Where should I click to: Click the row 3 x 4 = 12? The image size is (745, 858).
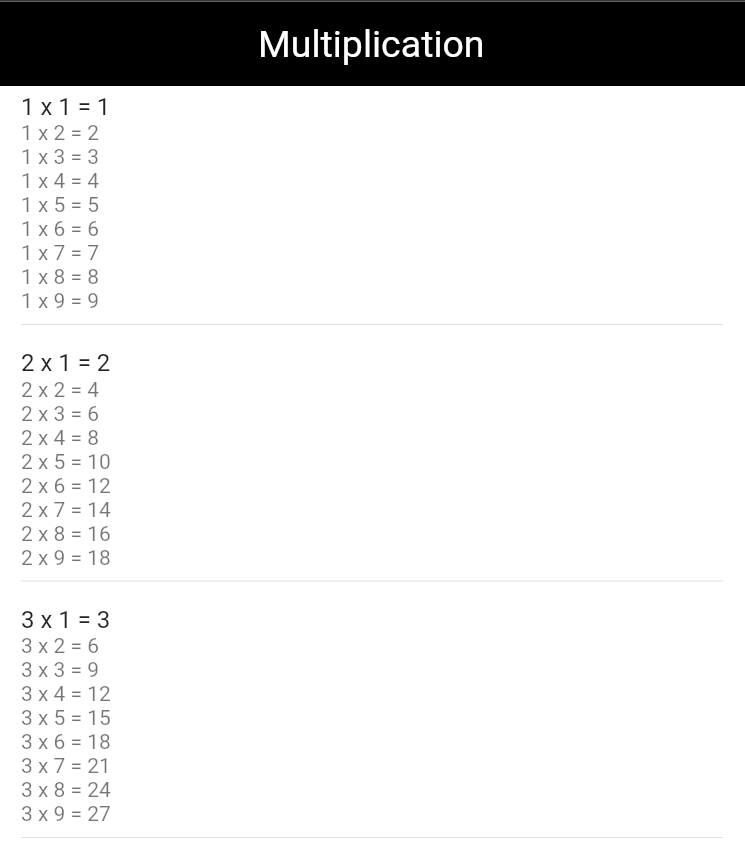click(x=66, y=693)
